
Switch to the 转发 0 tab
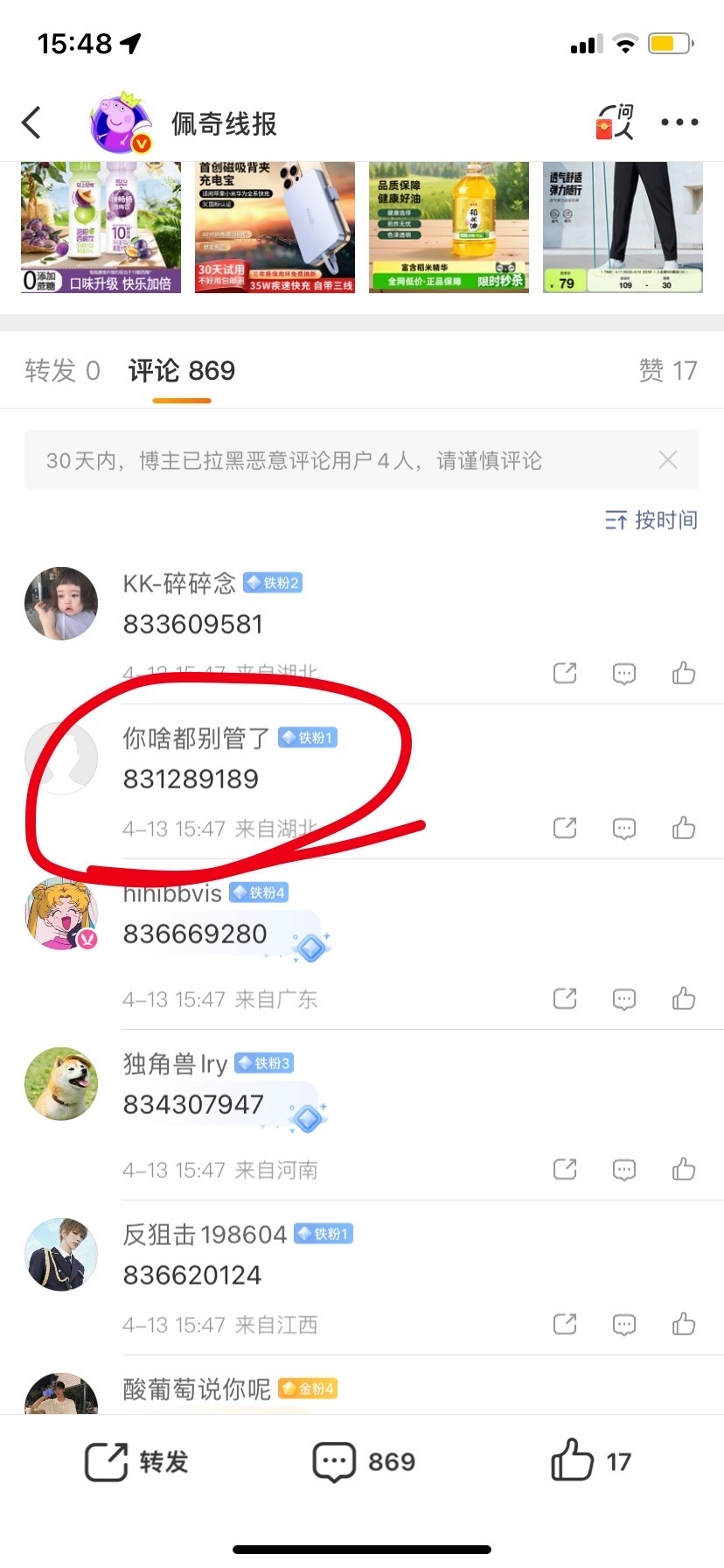coord(62,371)
